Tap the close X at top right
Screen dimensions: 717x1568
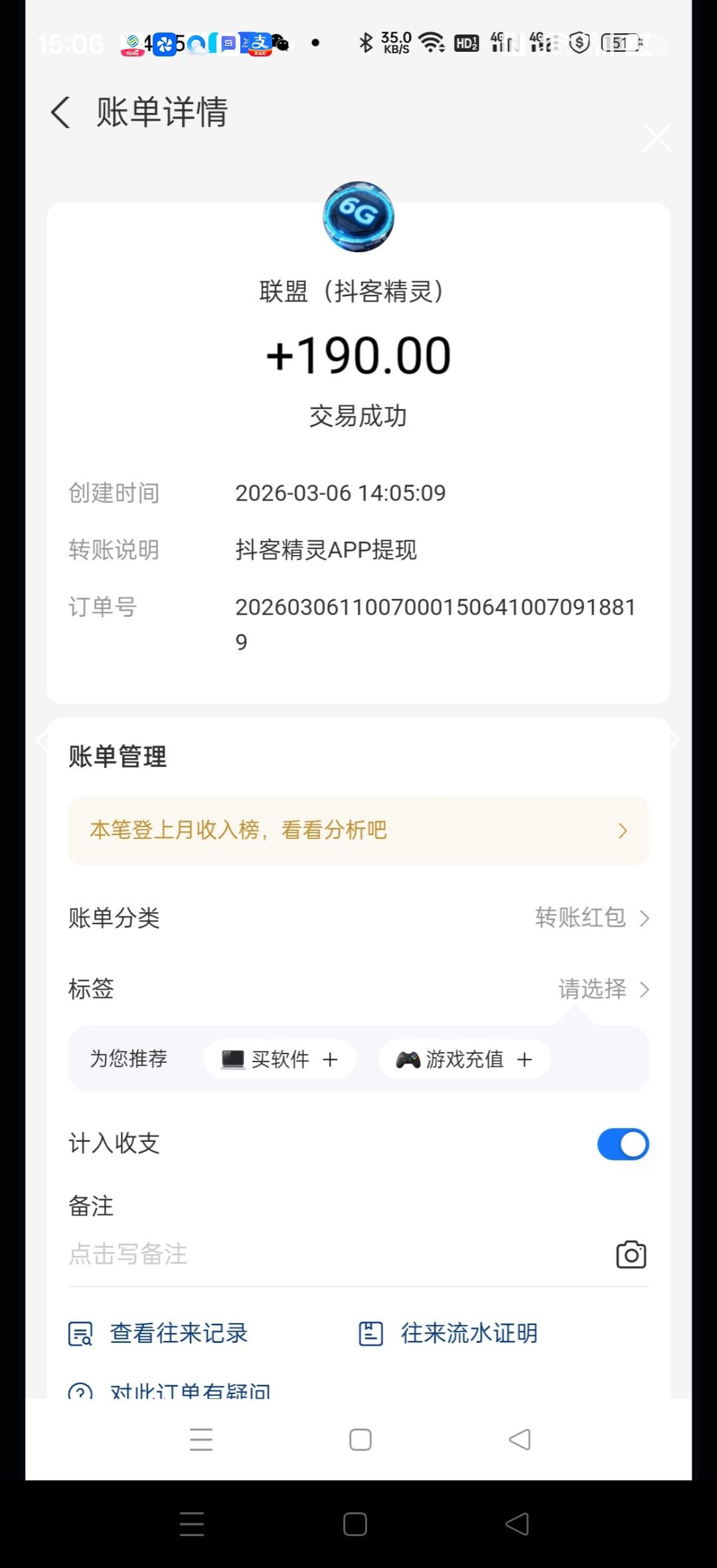pos(657,137)
